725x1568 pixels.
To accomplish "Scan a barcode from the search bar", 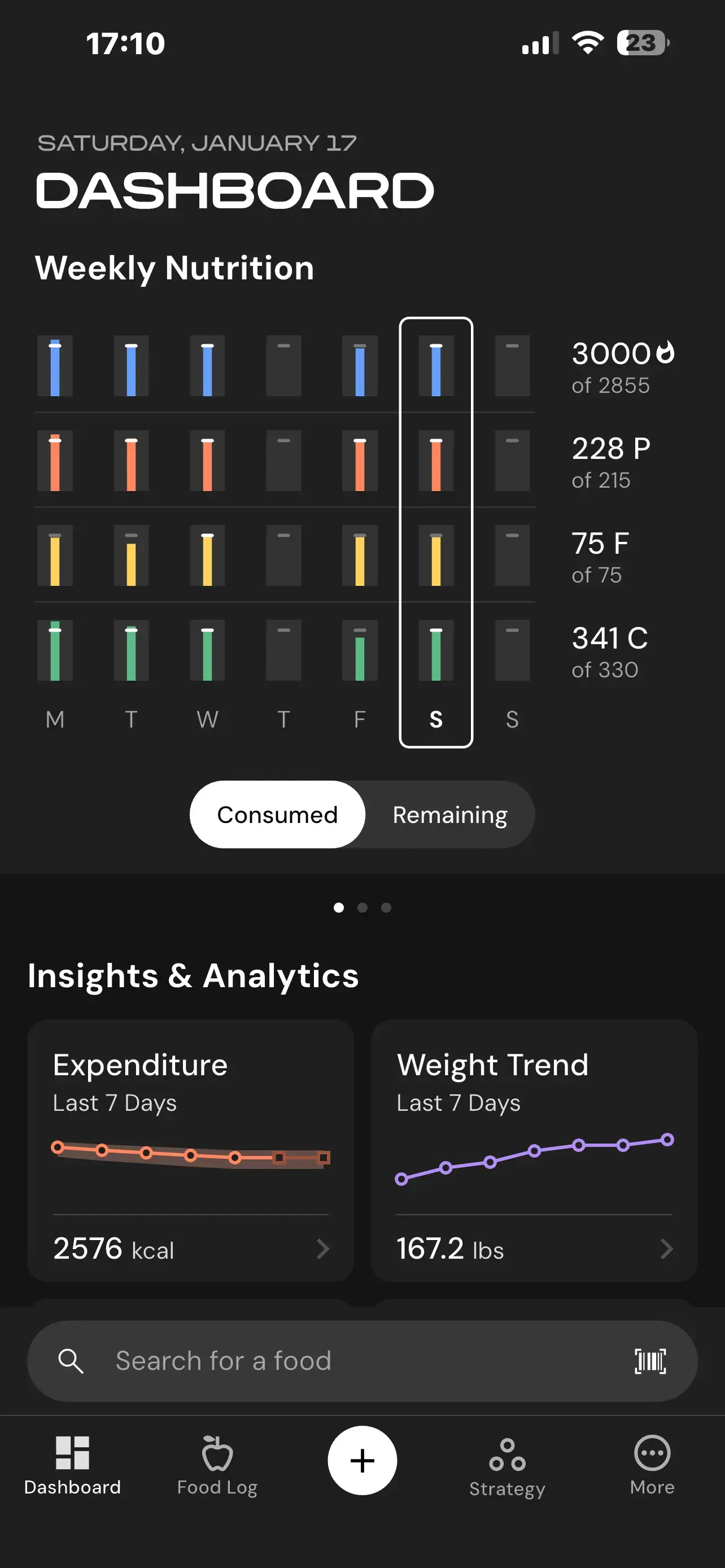I will tap(650, 1361).
